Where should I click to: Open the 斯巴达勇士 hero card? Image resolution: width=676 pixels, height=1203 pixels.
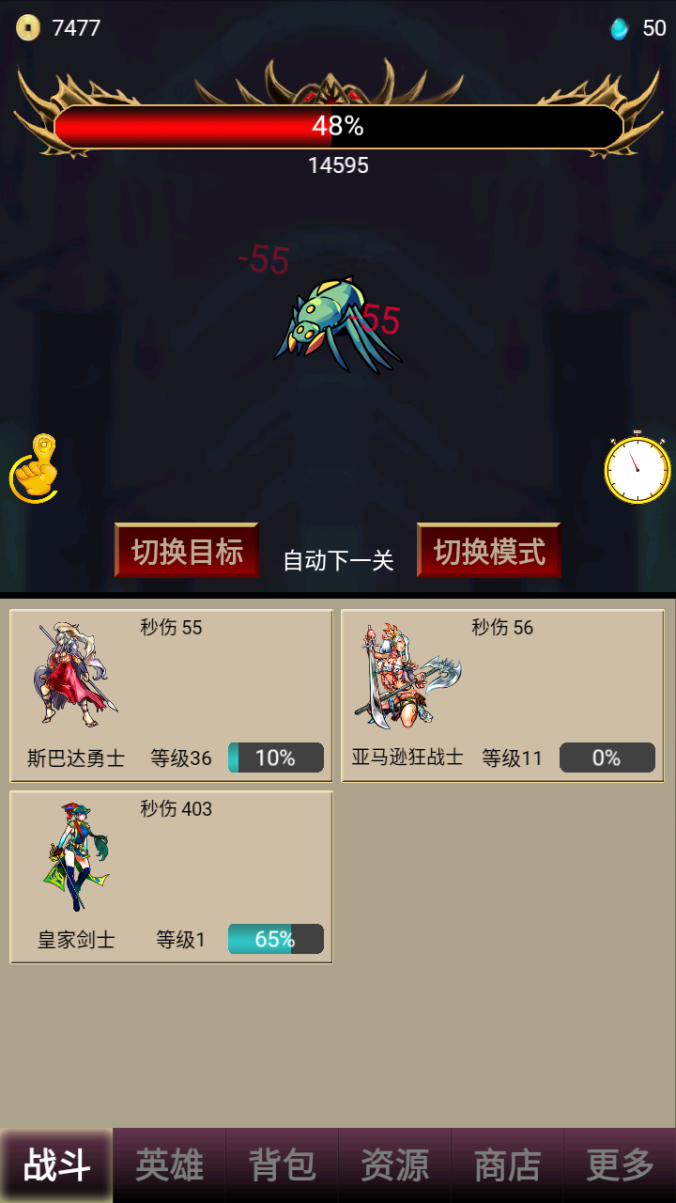[171, 695]
